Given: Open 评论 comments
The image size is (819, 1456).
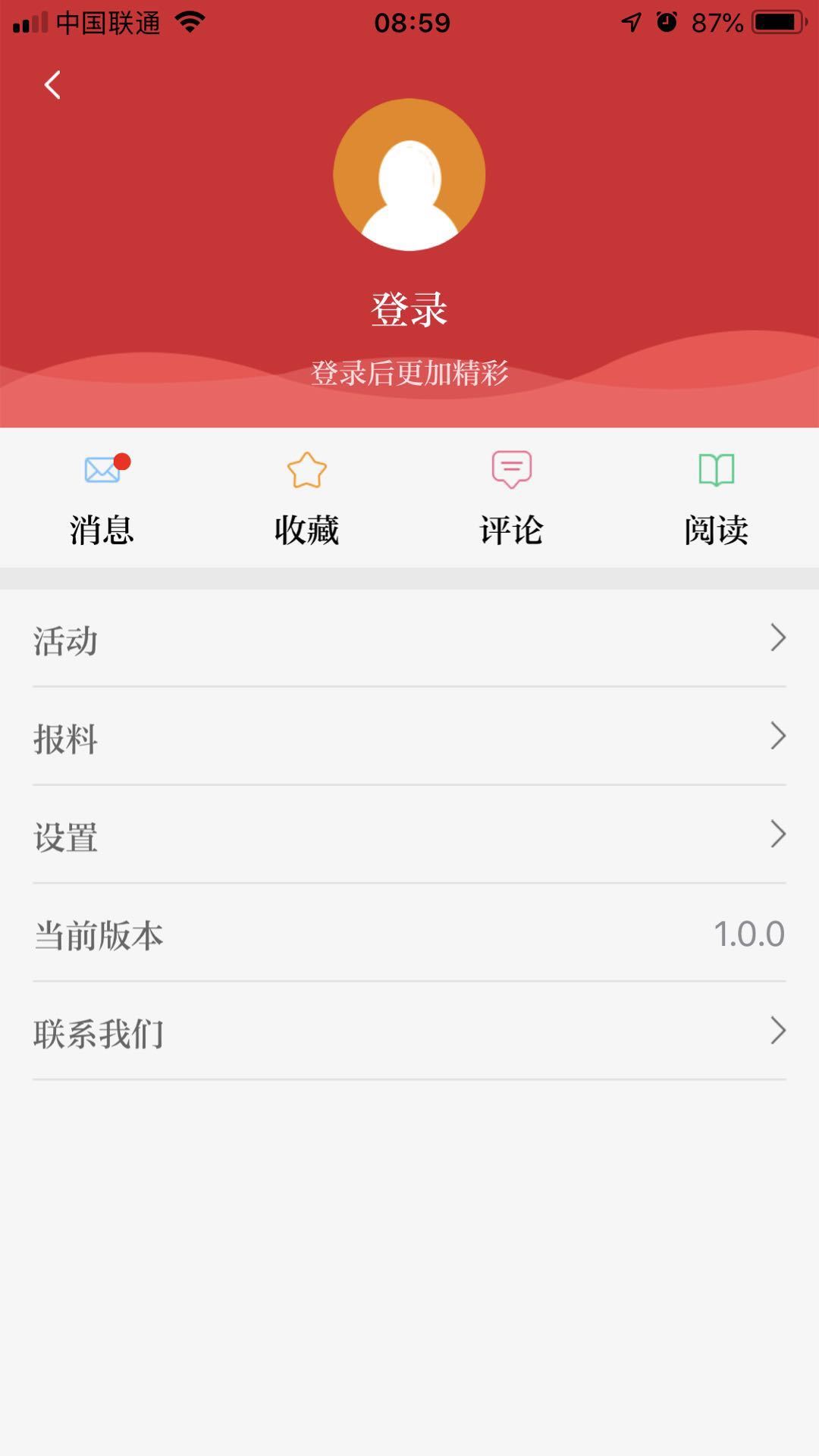Looking at the screenshot, I should pos(512,498).
